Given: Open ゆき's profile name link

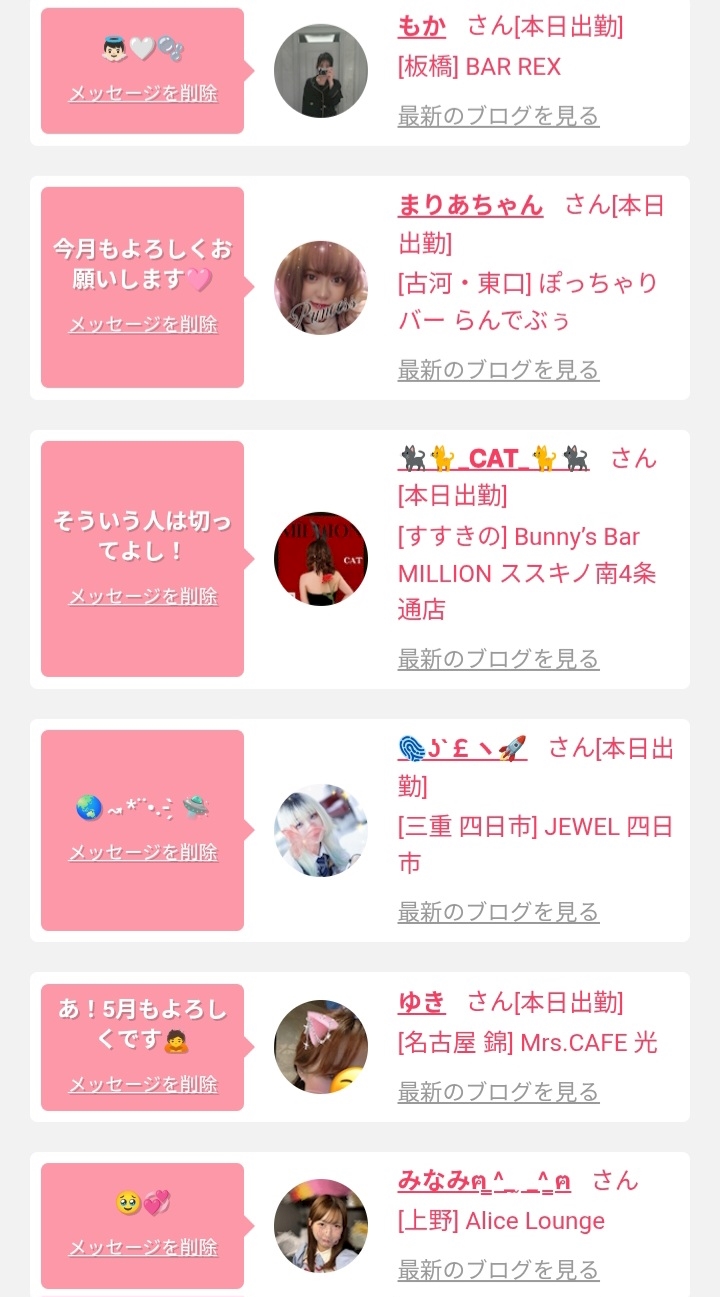Looking at the screenshot, I should coord(422,1002).
